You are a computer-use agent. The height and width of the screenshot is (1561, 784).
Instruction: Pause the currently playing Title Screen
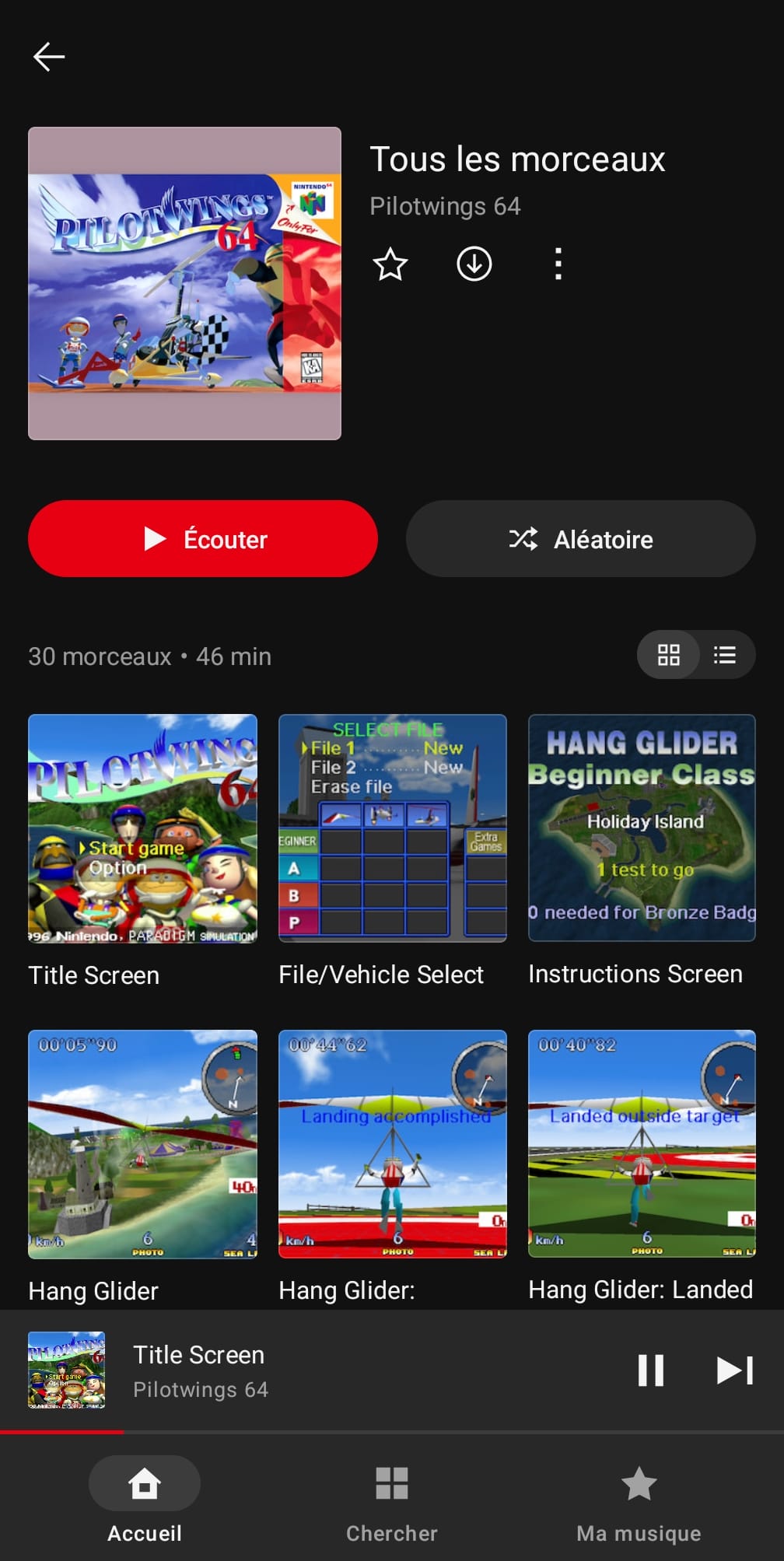coord(650,1370)
